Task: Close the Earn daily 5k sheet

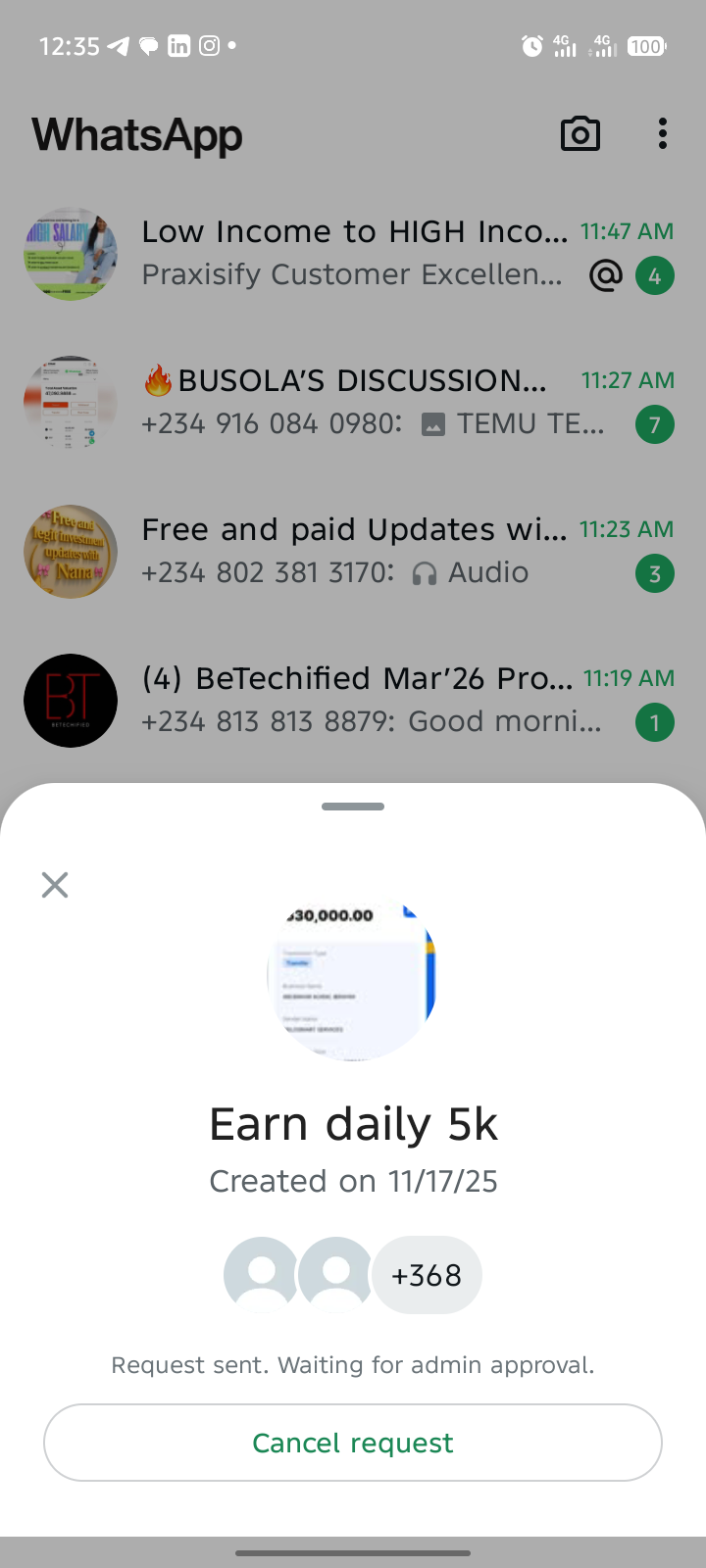Action: click(55, 885)
